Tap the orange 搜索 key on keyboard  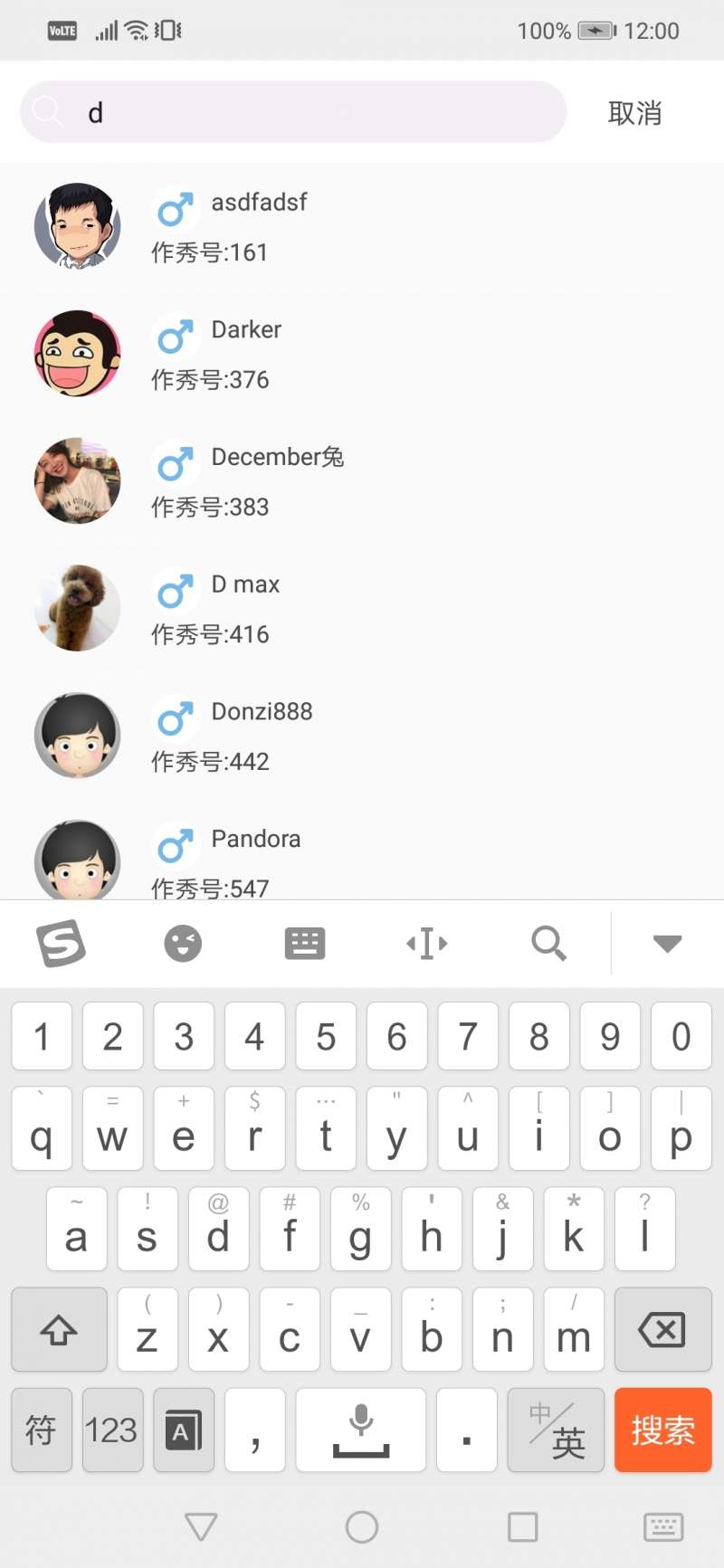[662, 1430]
